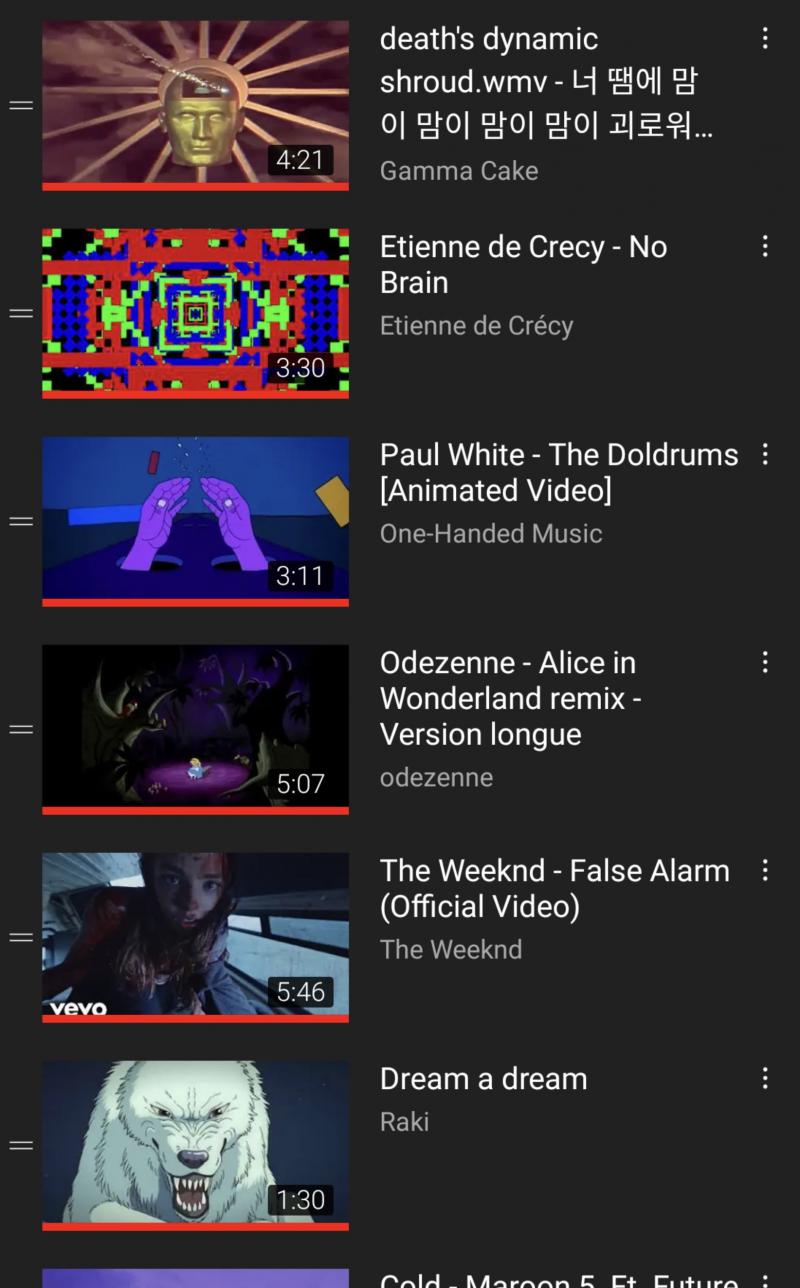Play The Weeknd - False Alarm official video
Screen dimensions: 800x1288
click(x=195, y=935)
